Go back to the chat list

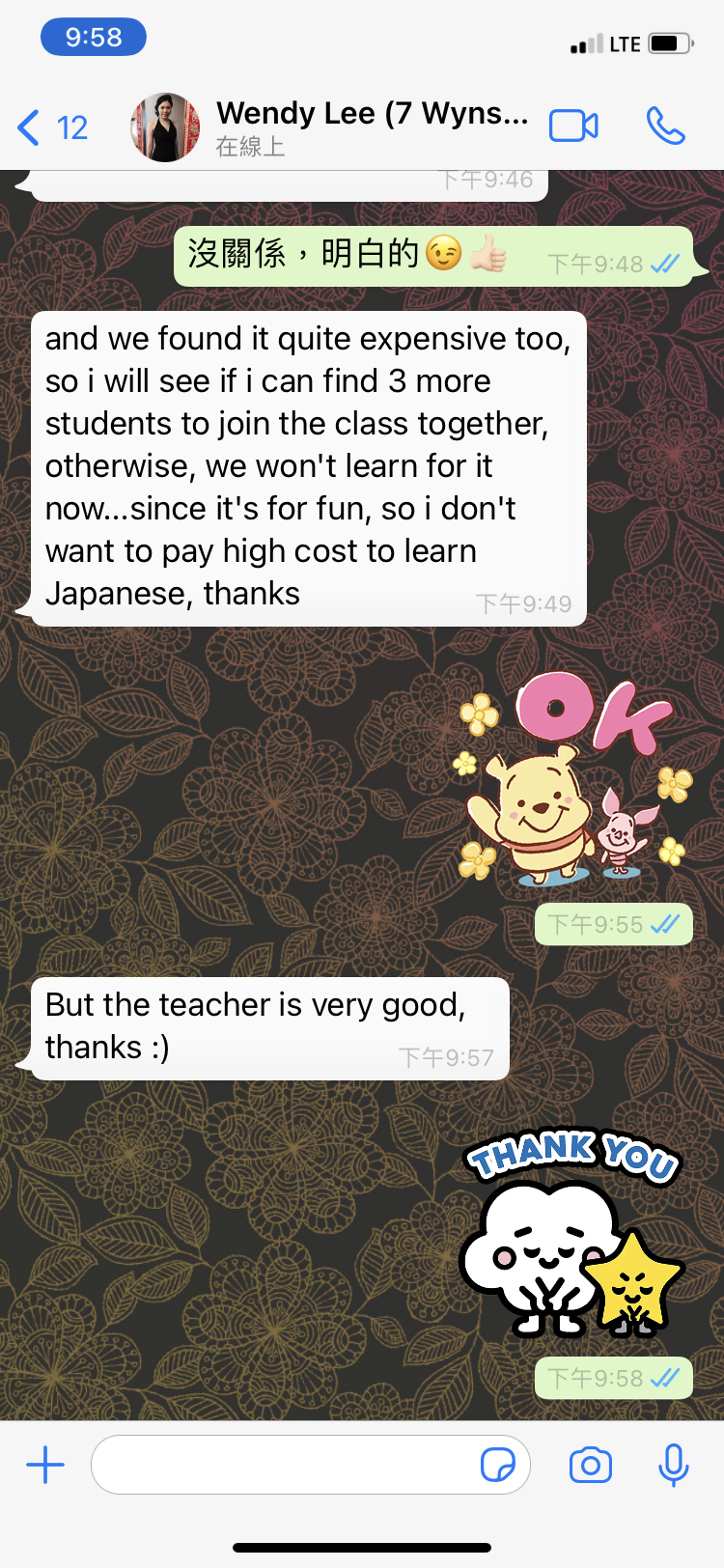coord(50,127)
